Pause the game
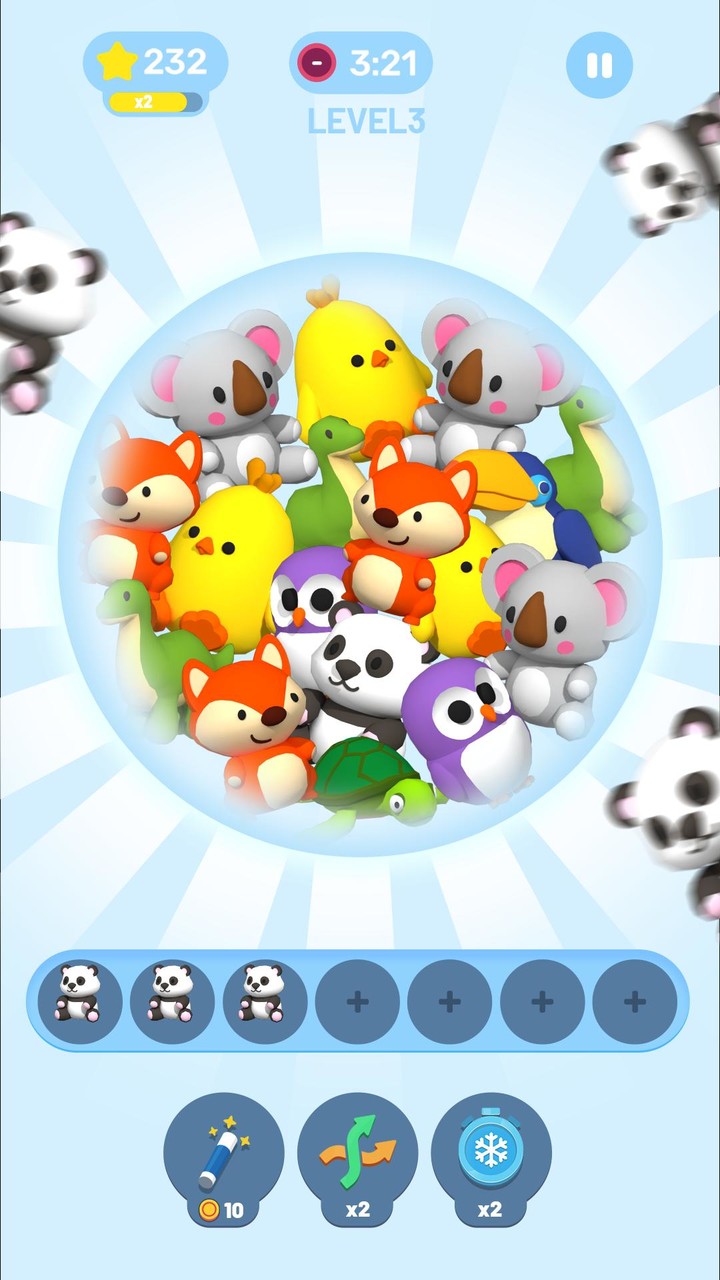This screenshot has width=720, height=1280. (599, 66)
